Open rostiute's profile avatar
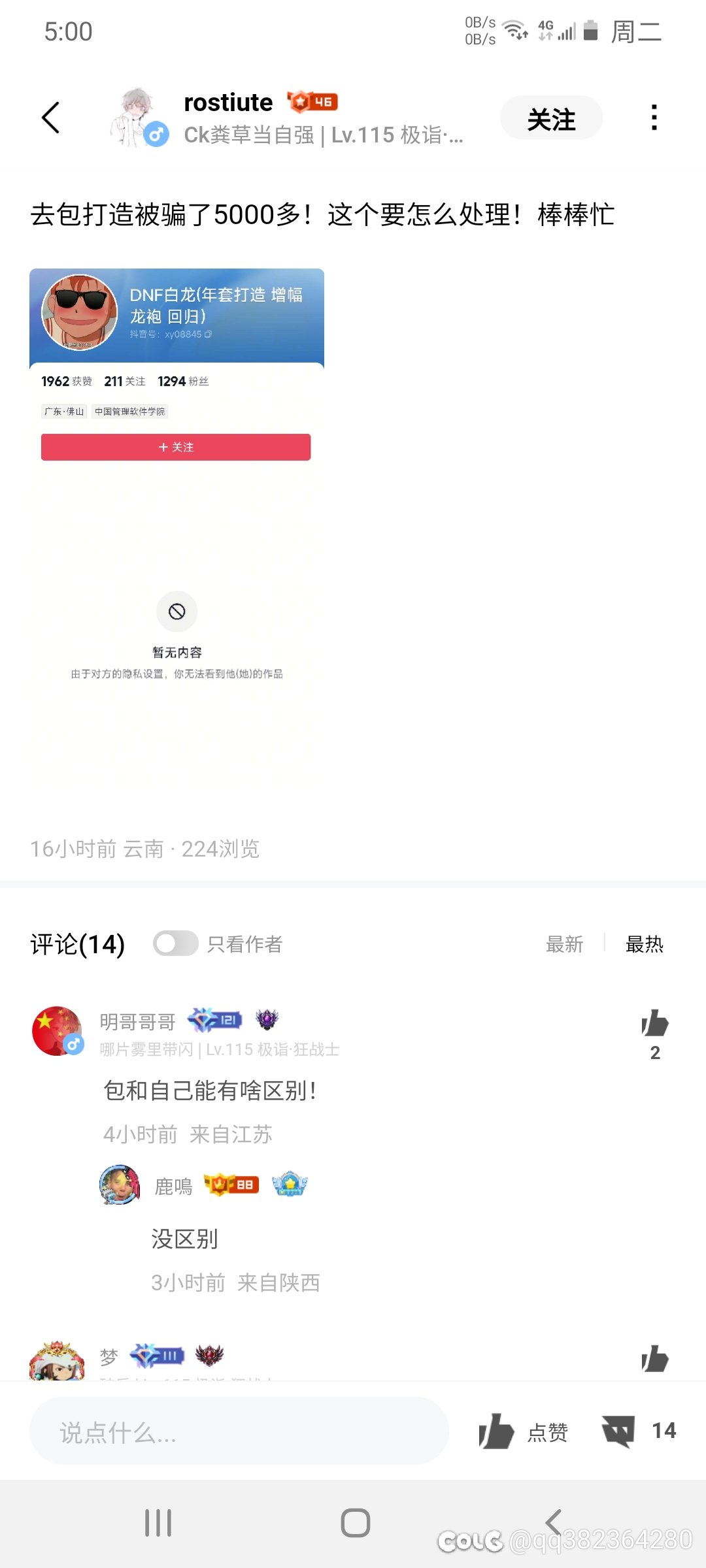Screen dimensions: 706x1568 tap(138, 118)
